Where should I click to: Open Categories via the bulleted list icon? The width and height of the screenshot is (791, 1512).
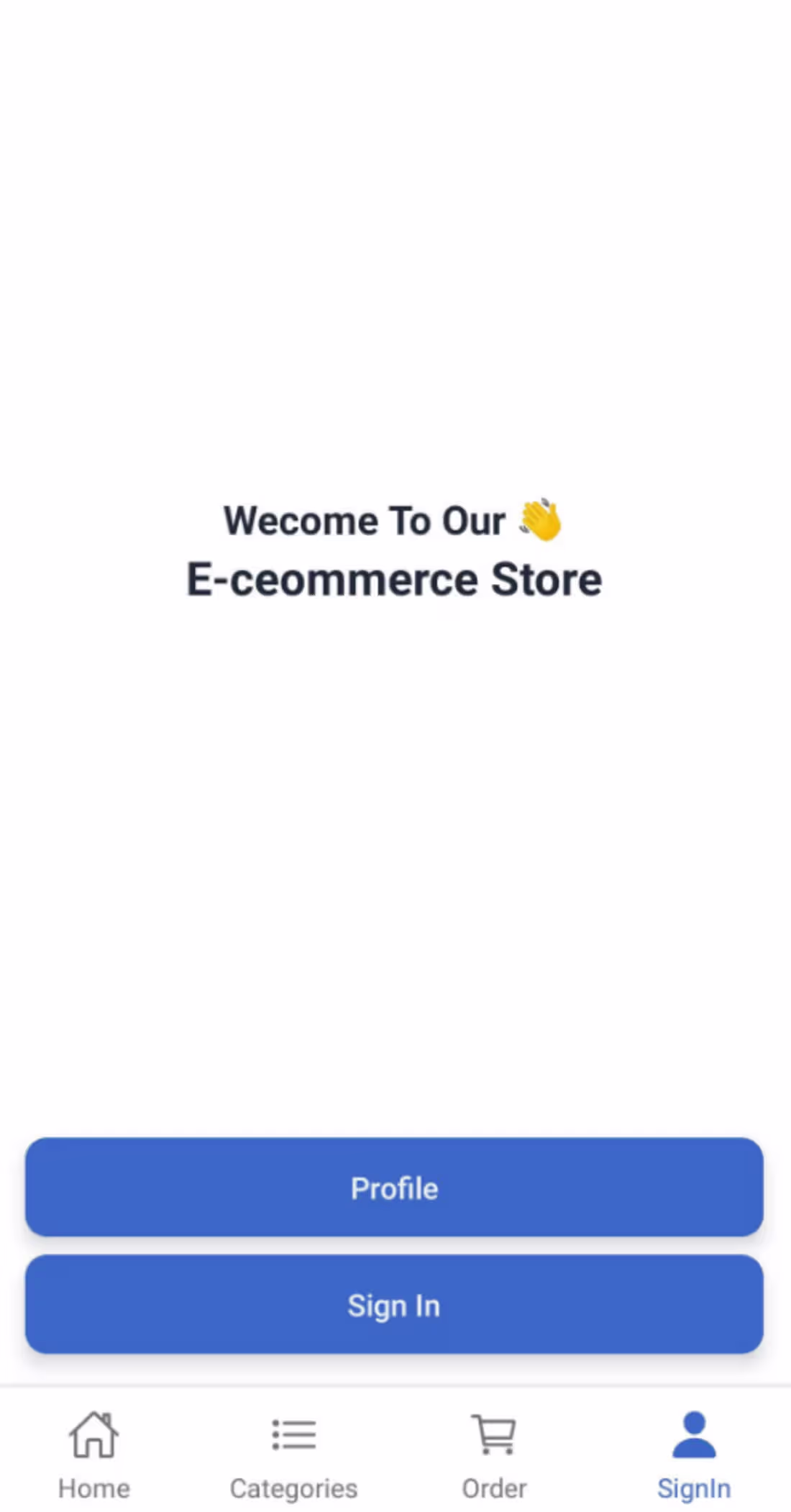pos(293,1435)
